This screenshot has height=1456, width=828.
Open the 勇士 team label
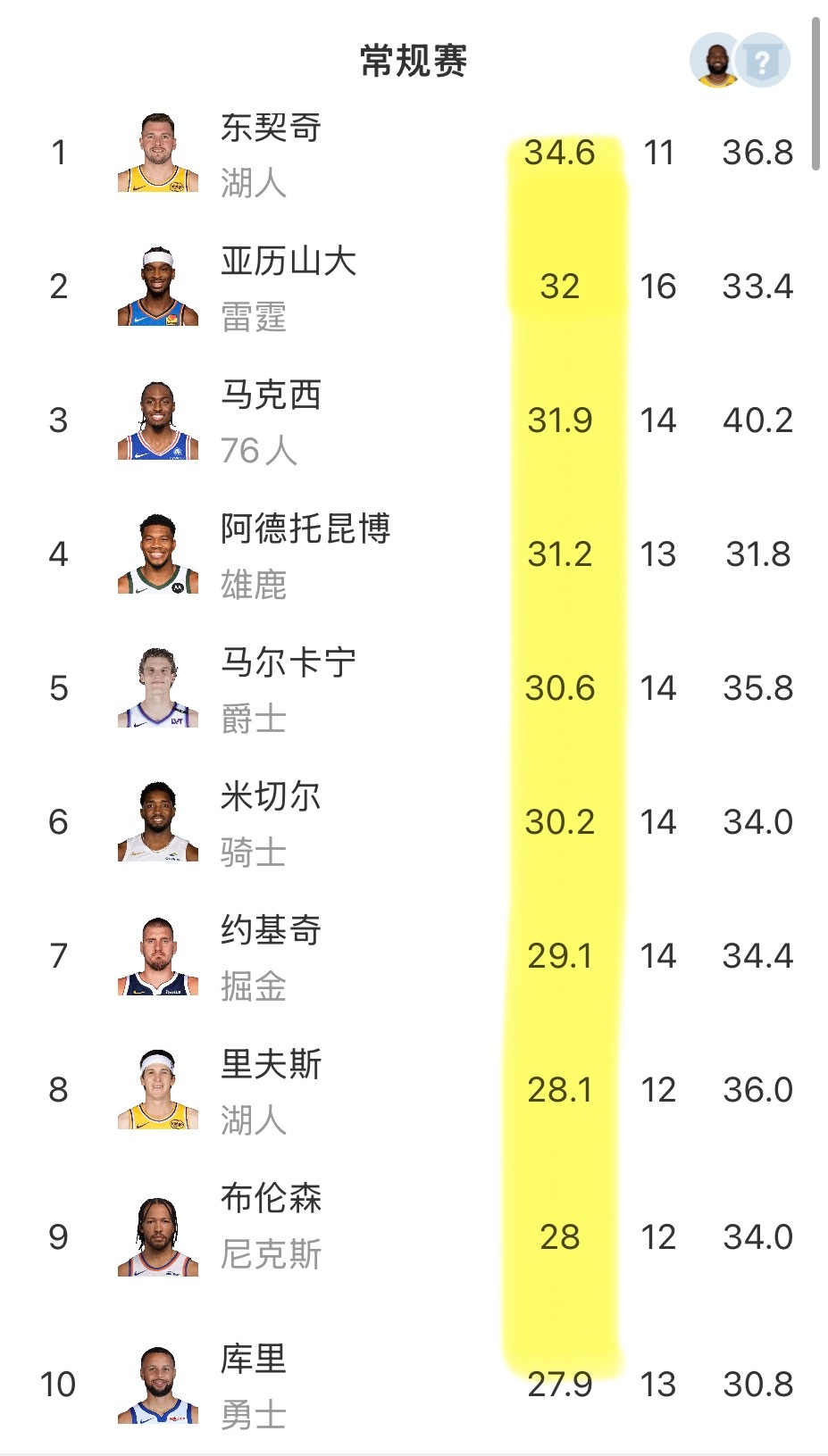click(253, 1415)
